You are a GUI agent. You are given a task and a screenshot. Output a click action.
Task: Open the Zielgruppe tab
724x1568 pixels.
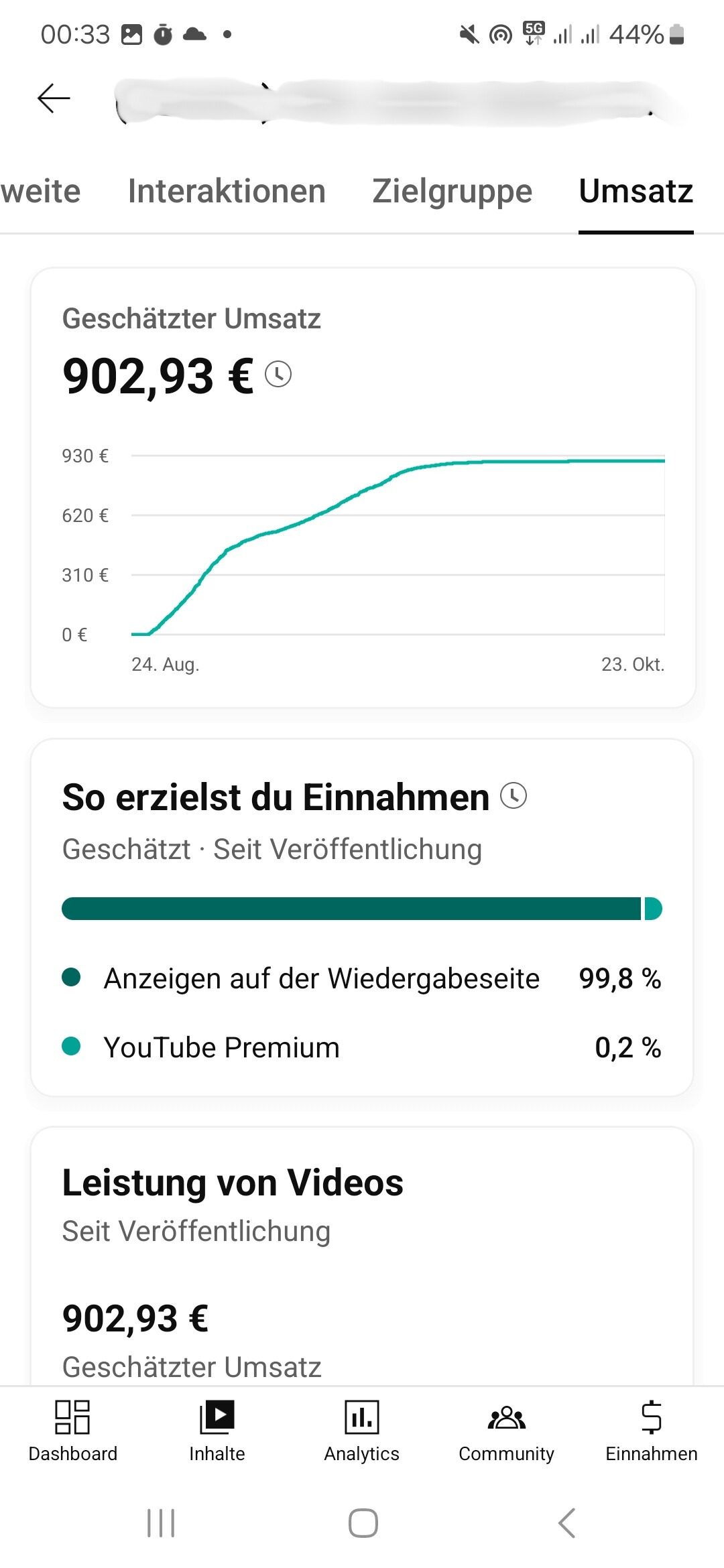coord(452,192)
